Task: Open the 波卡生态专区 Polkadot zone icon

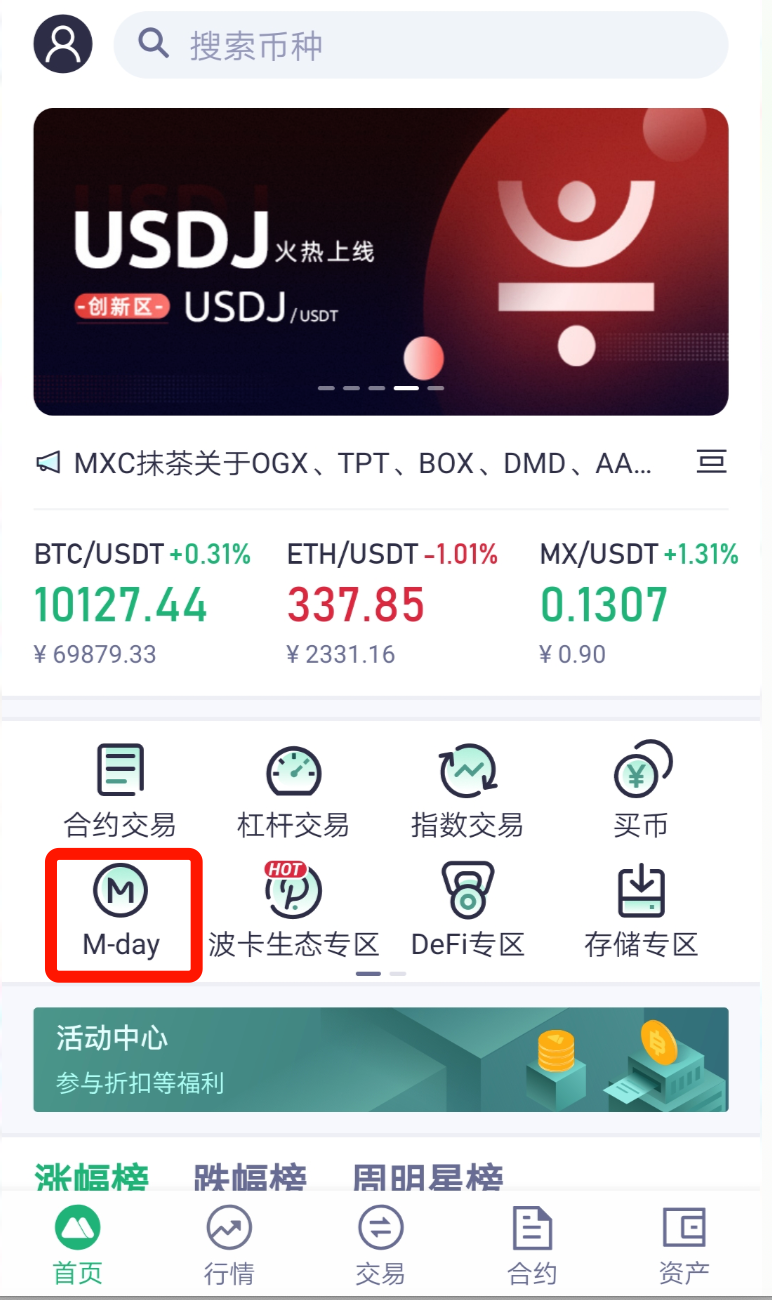Action: click(294, 910)
